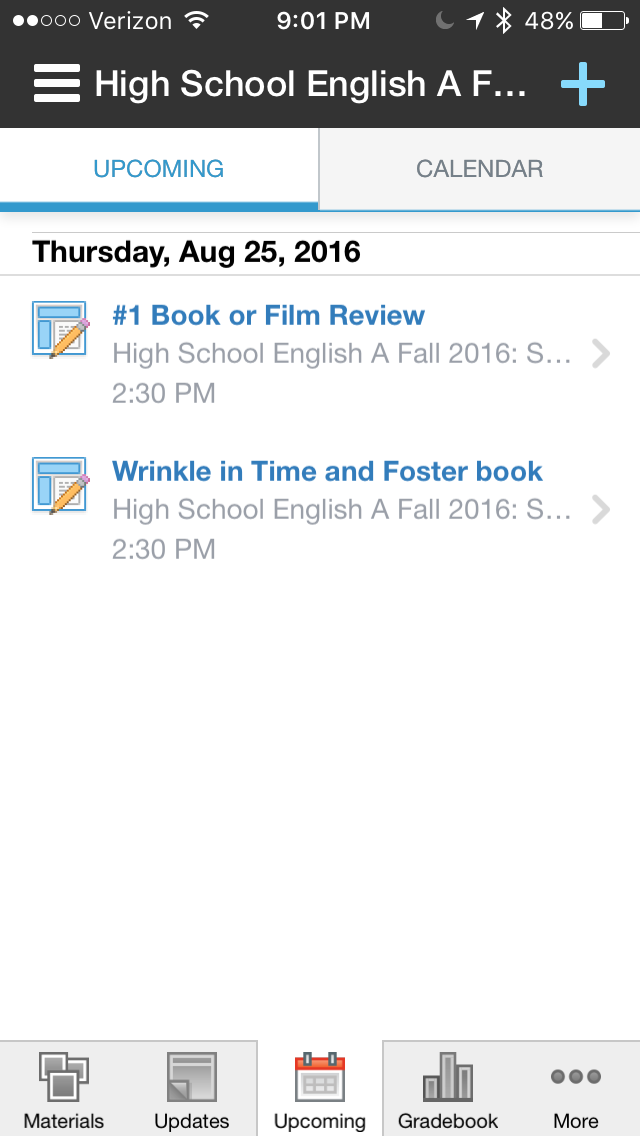Open #1 Book or Film Review assignment
This screenshot has height=1136, width=640.
[268, 316]
